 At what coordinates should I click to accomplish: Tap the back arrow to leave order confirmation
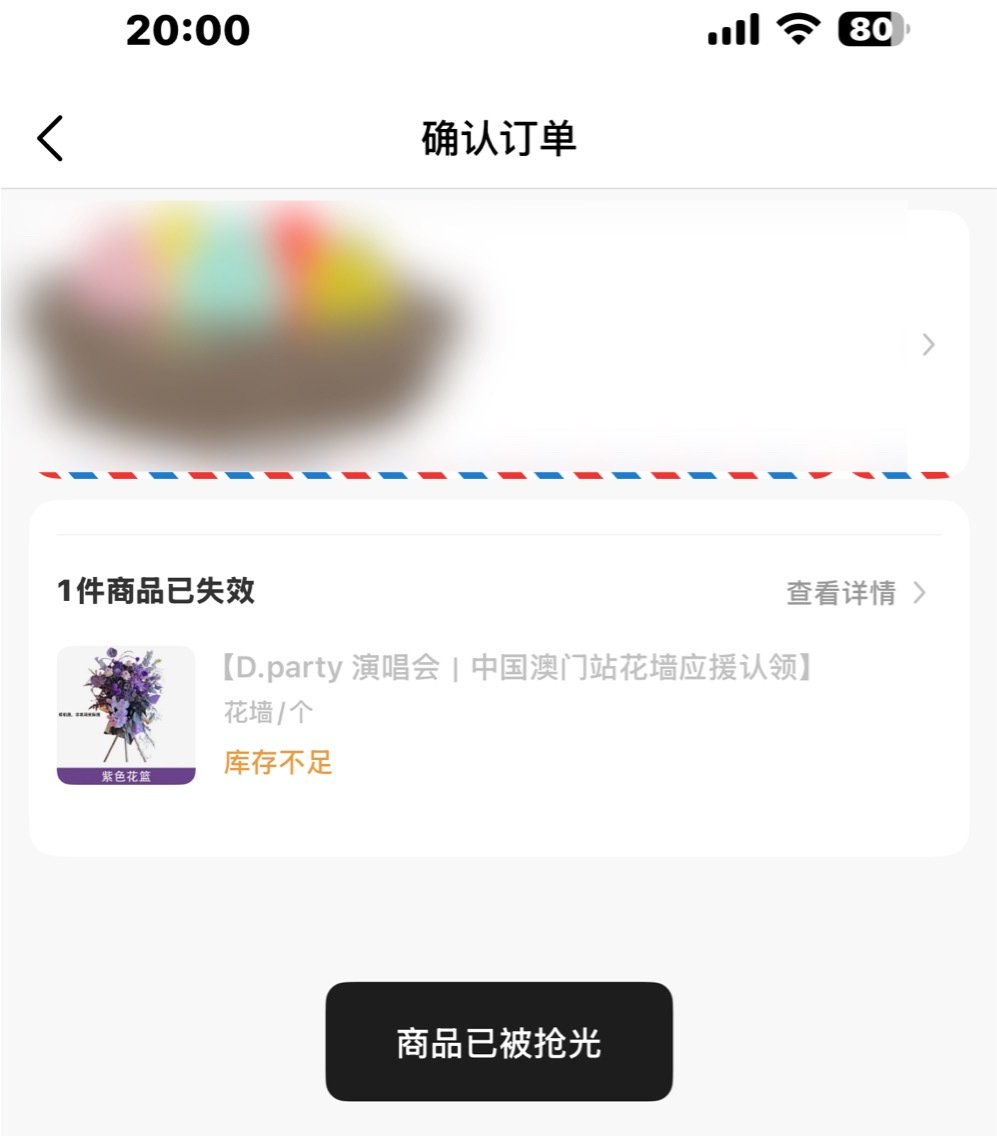(x=50, y=138)
